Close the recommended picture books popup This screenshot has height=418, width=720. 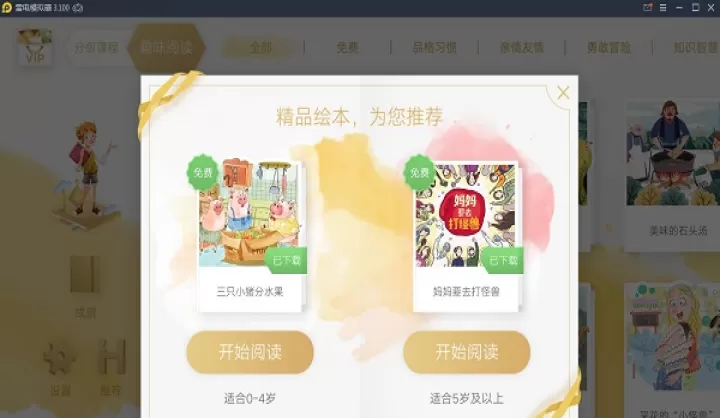coord(563,93)
